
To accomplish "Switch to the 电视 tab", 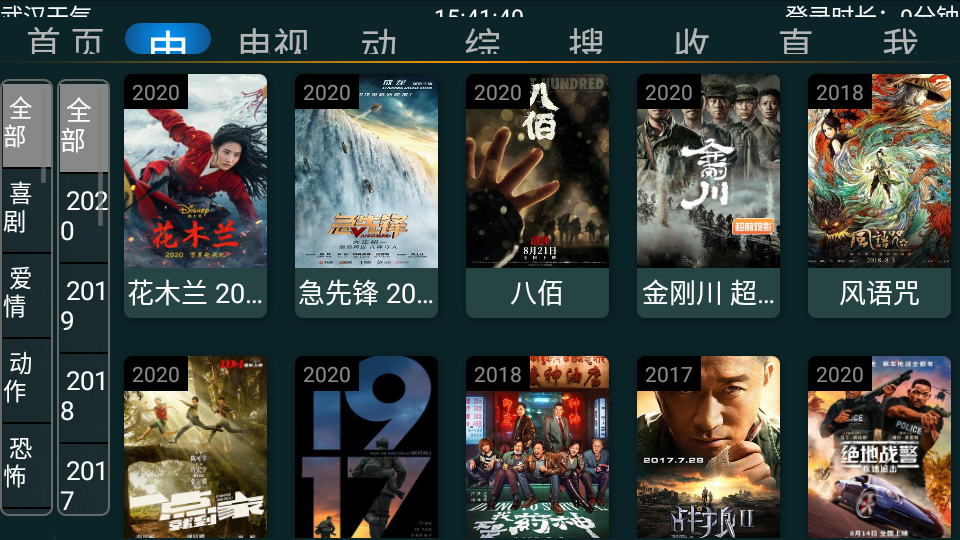I will (273, 42).
